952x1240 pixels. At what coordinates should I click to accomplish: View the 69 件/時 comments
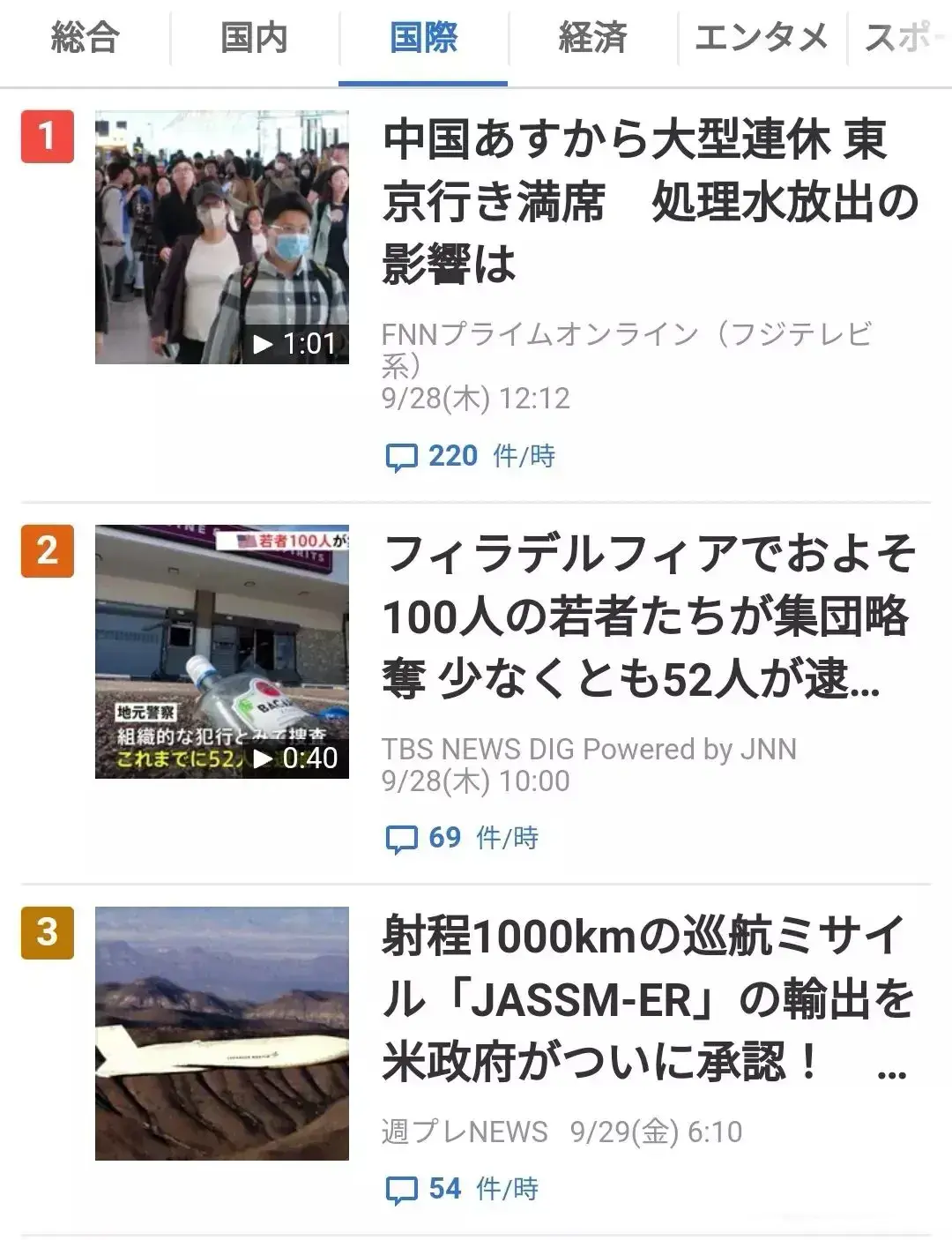(462, 838)
